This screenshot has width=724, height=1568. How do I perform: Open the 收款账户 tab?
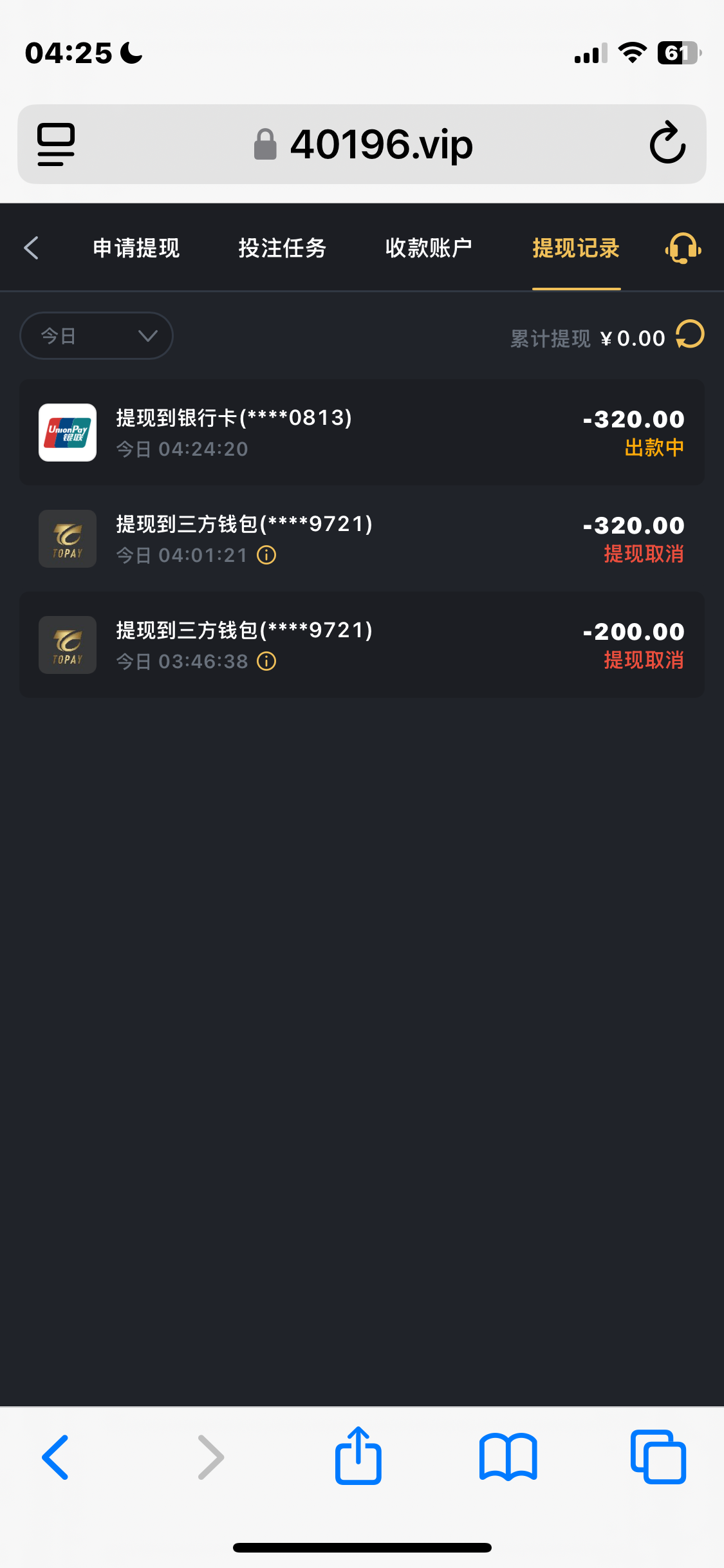pyautogui.click(x=429, y=248)
